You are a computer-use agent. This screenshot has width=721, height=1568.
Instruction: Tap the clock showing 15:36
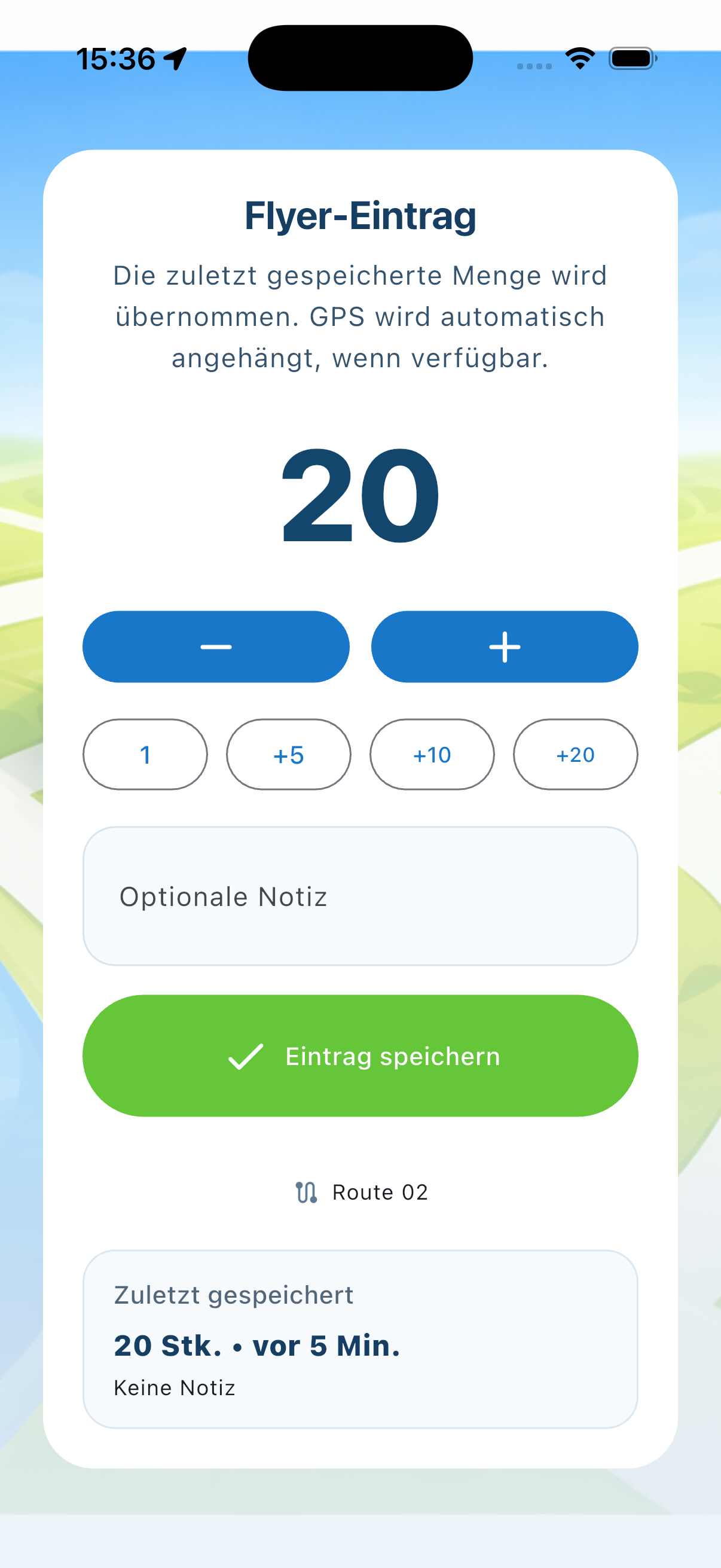pyautogui.click(x=115, y=59)
